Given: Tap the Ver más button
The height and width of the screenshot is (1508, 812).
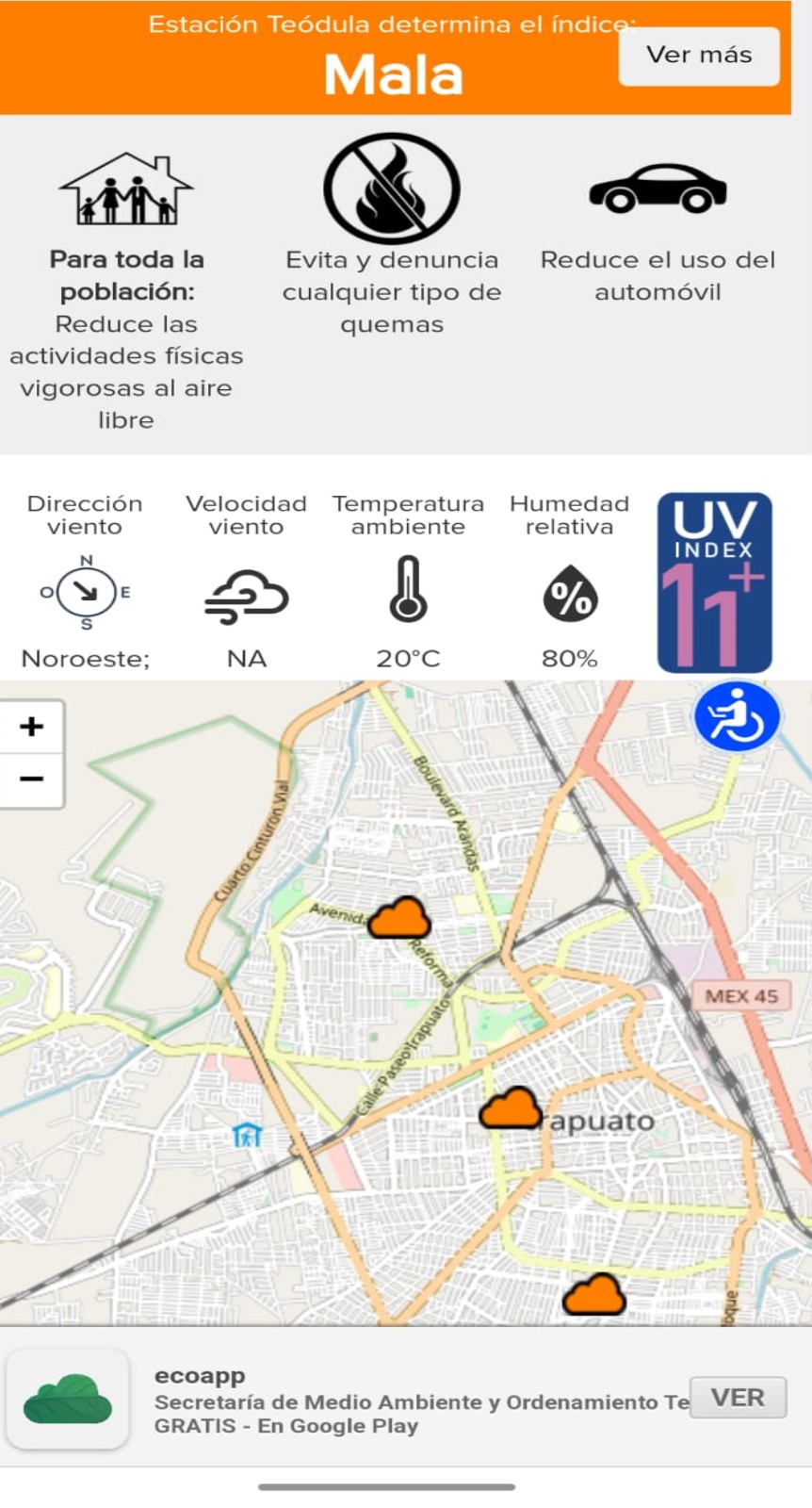Looking at the screenshot, I should [x=698, y=56].
